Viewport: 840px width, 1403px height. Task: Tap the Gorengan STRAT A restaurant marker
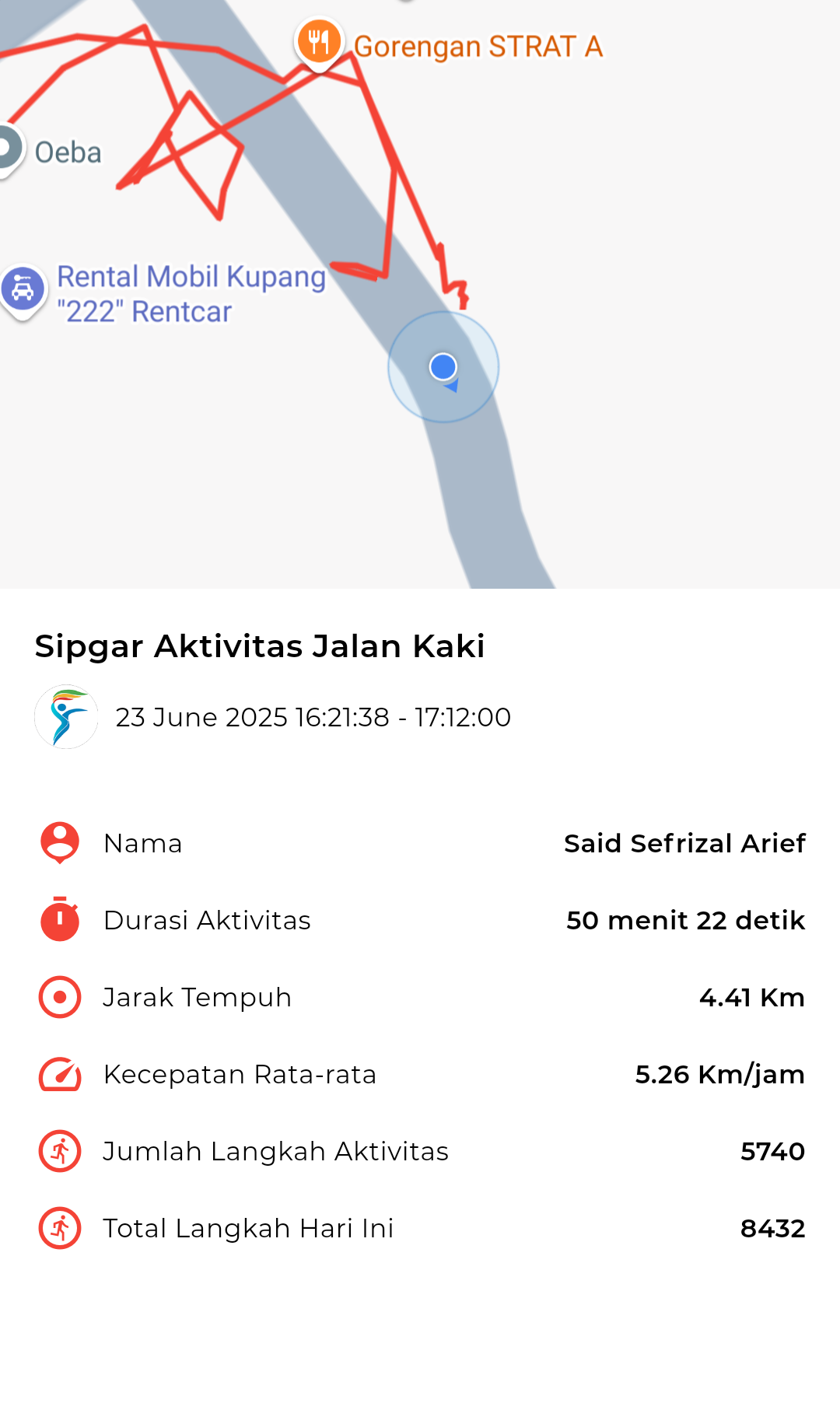[x=319, y=44]
